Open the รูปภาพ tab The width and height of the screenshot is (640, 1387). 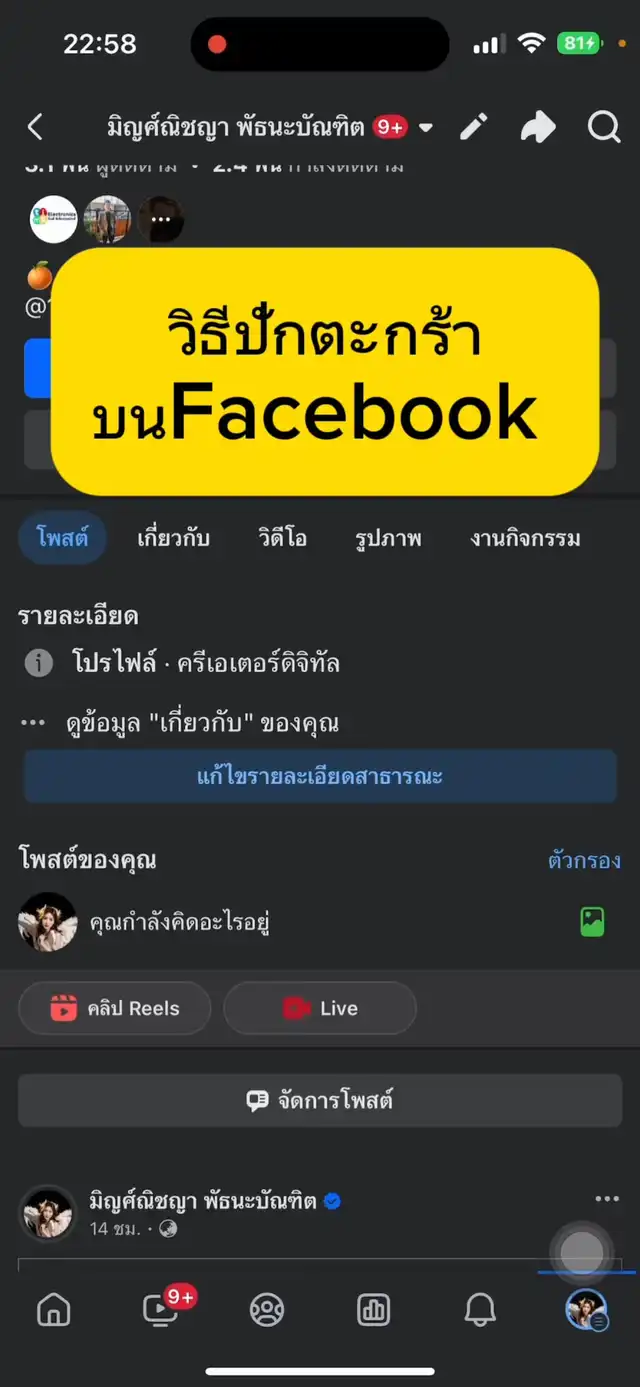tap(388, 538)
